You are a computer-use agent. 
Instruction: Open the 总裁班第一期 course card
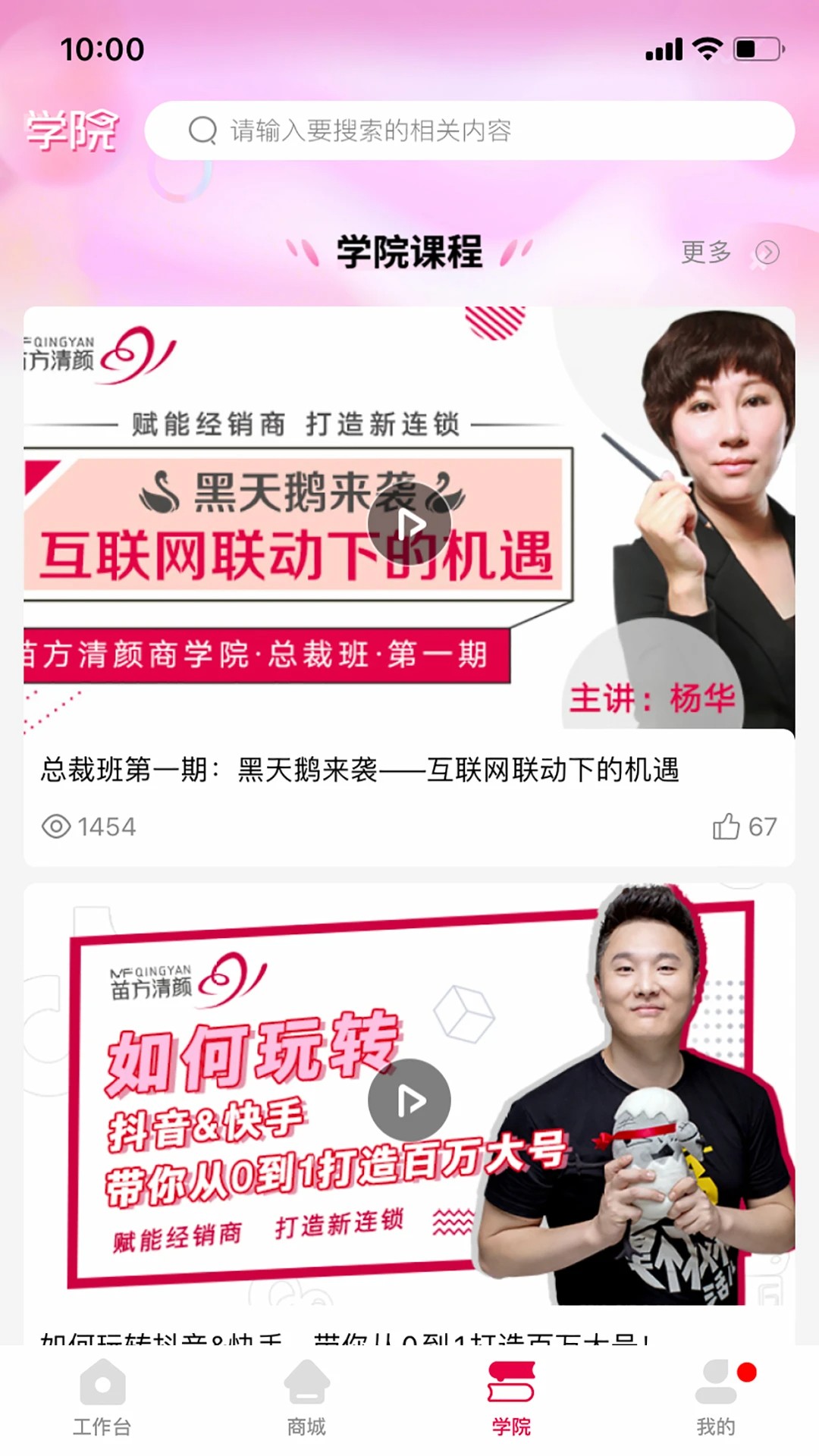359,770
